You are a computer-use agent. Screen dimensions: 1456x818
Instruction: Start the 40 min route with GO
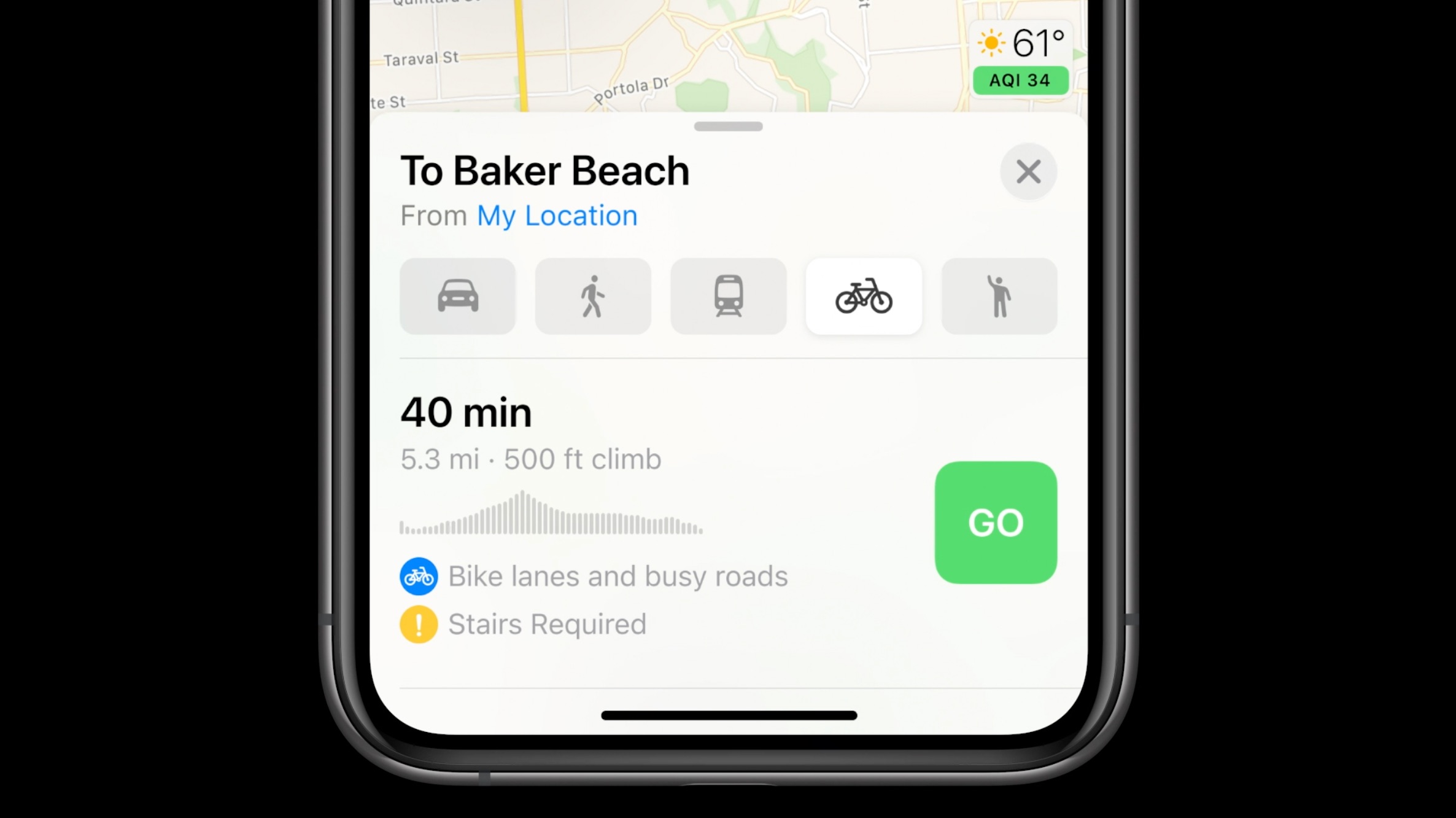pyautogui.click(x=996, y=523)
